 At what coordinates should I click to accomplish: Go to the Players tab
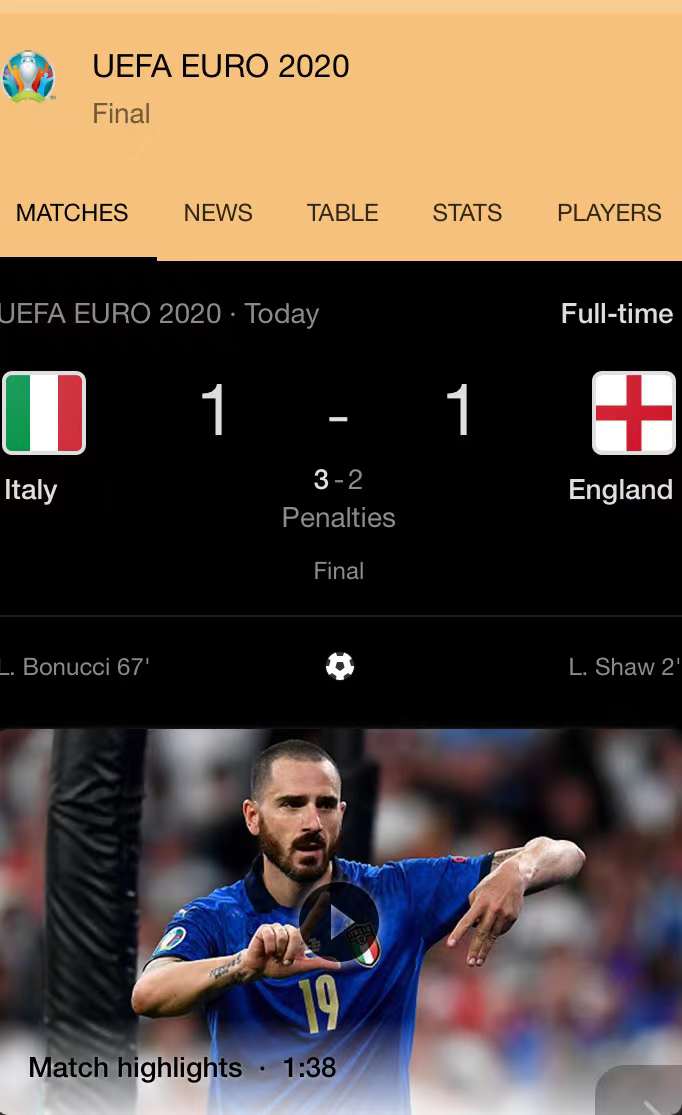pyautogui.click(x=609, y=213)
